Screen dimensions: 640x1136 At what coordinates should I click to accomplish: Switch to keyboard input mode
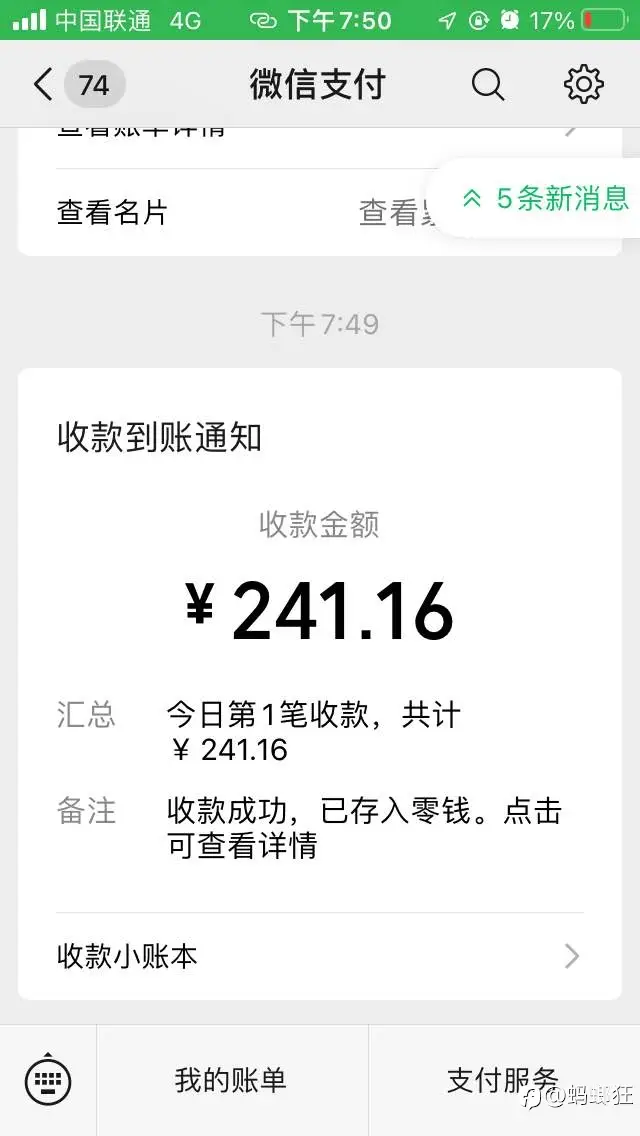point(48,1081)
